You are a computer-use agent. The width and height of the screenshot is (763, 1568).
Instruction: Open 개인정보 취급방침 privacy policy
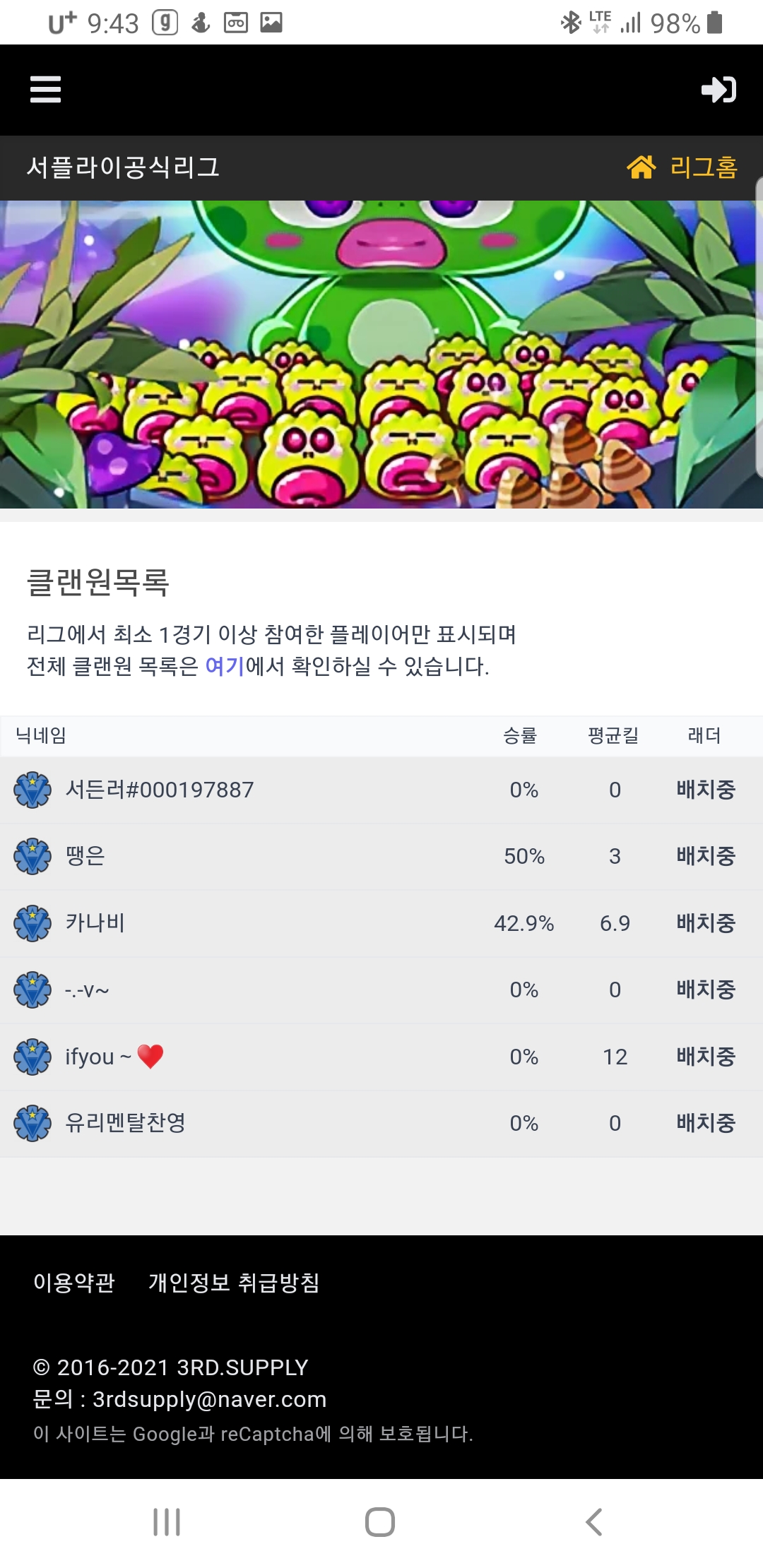[234, 1282]
